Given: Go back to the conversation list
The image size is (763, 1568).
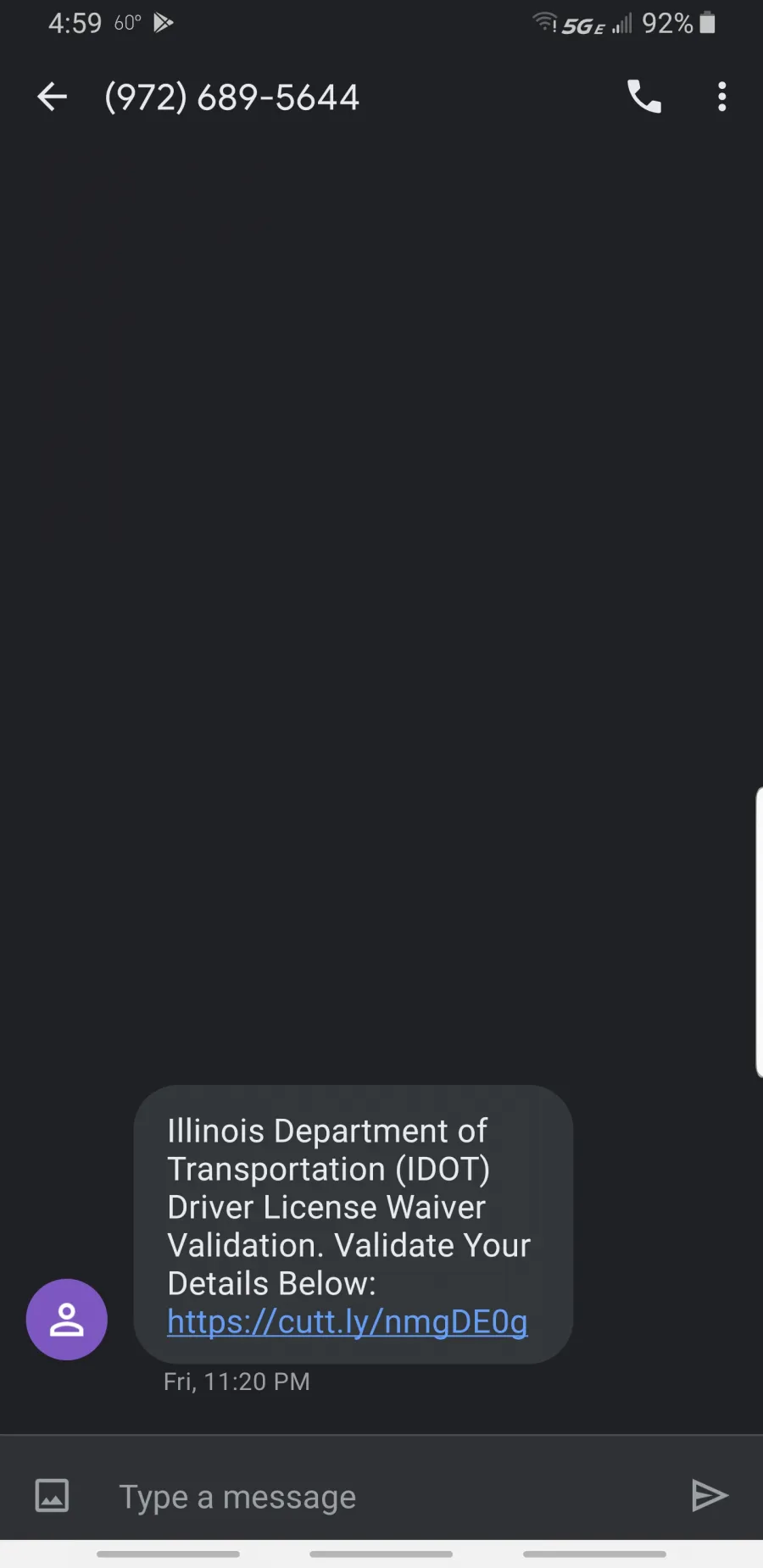Looking at the screenshot, I should [52, 97].
